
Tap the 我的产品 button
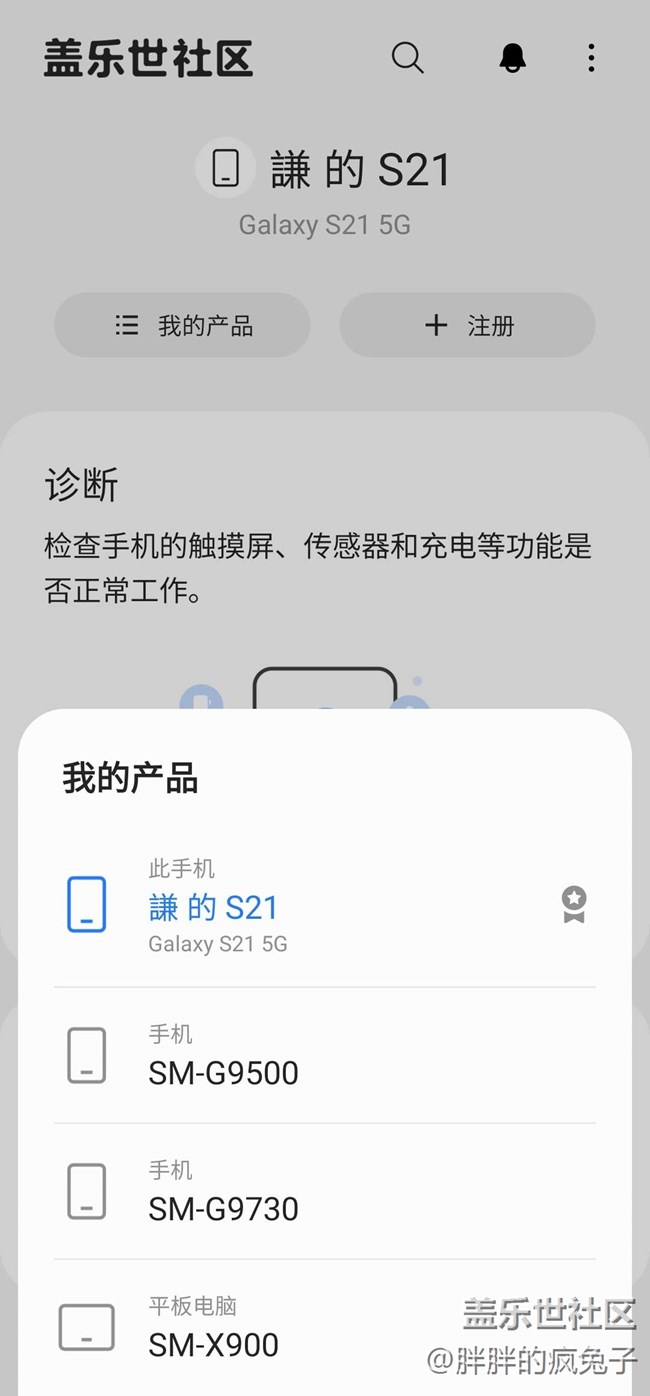tap(182, 325)
